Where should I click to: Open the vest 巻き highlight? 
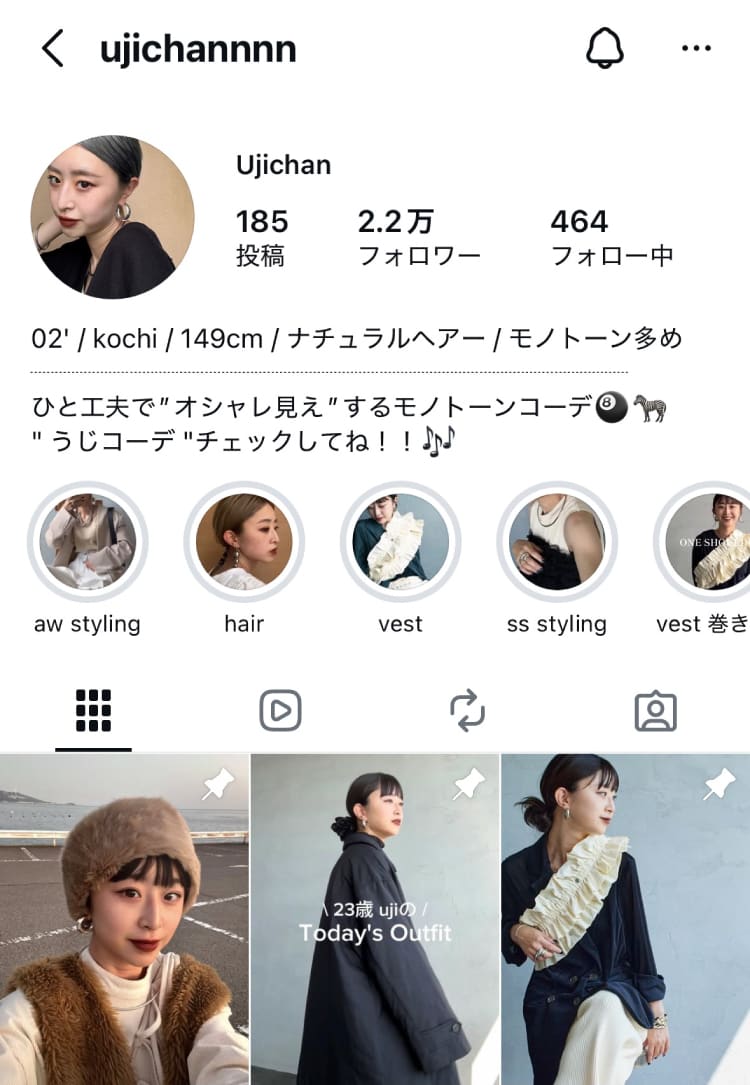point(705,542)
